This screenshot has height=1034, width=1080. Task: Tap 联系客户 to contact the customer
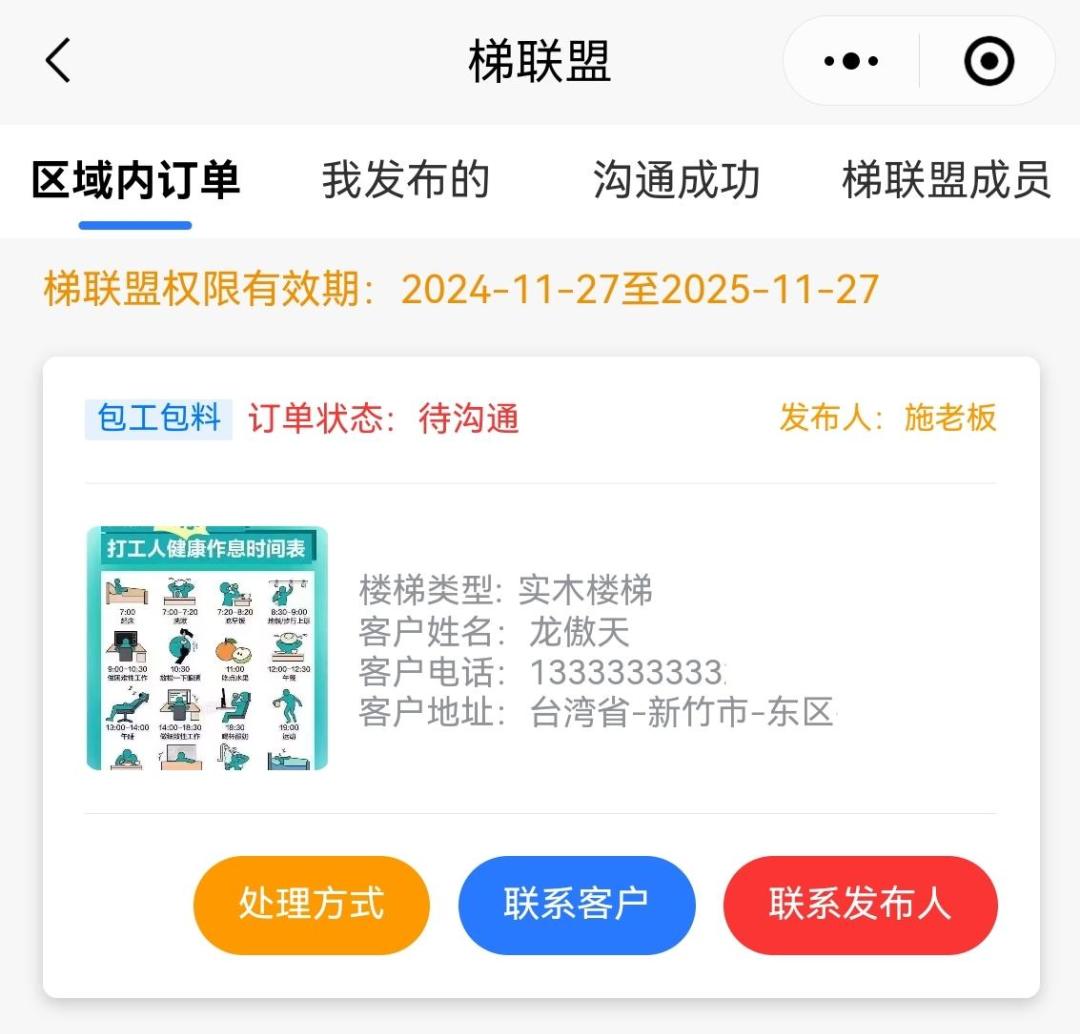pyautogui.click(x=576, y=904)
